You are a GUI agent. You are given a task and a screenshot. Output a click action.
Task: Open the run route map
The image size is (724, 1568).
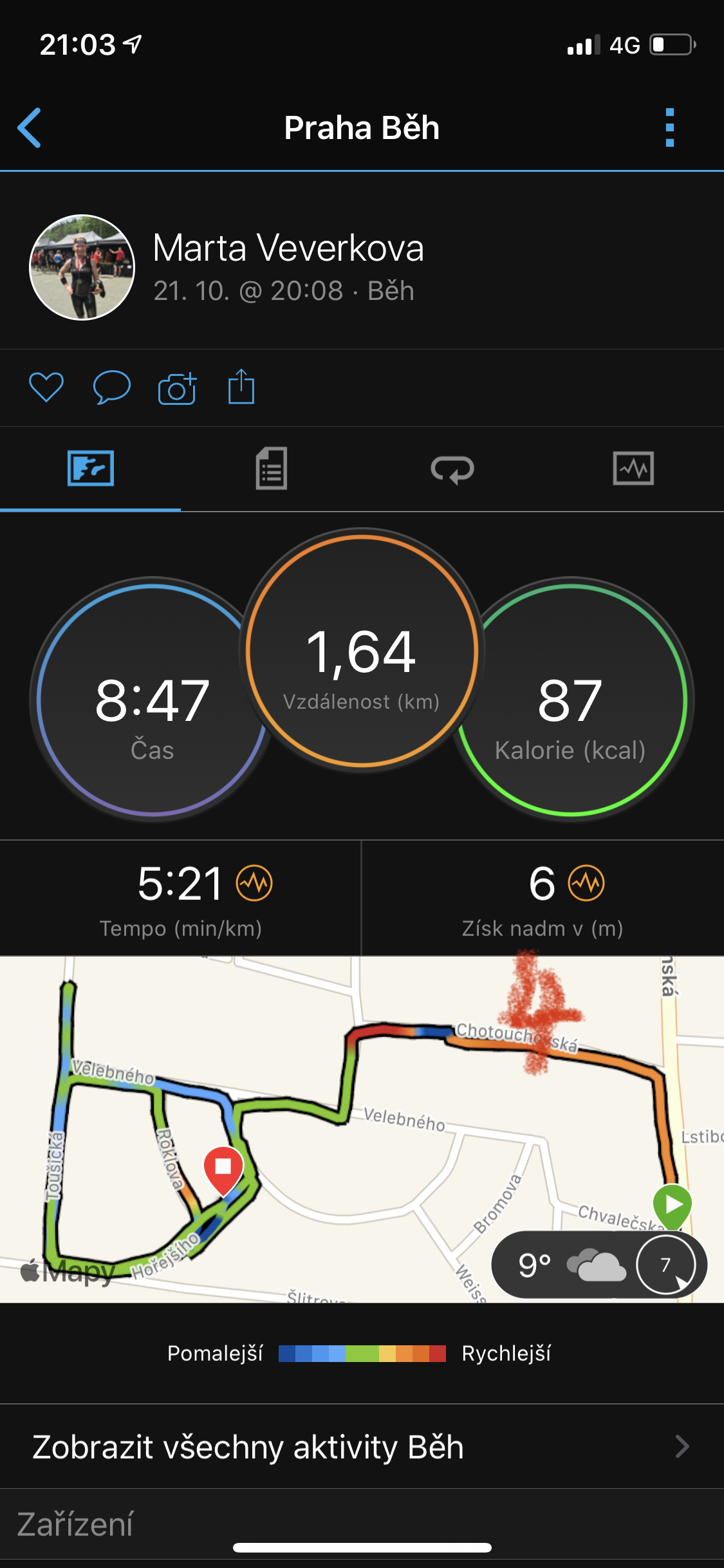tap(362, 1129)
